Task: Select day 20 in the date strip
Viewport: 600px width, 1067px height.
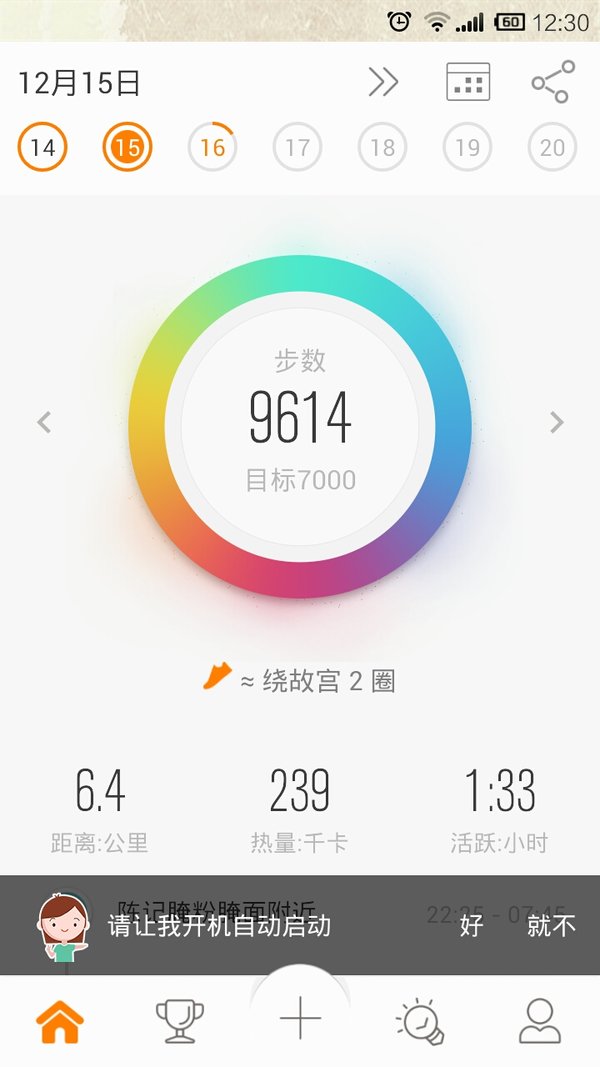Action: pos(552,146)
